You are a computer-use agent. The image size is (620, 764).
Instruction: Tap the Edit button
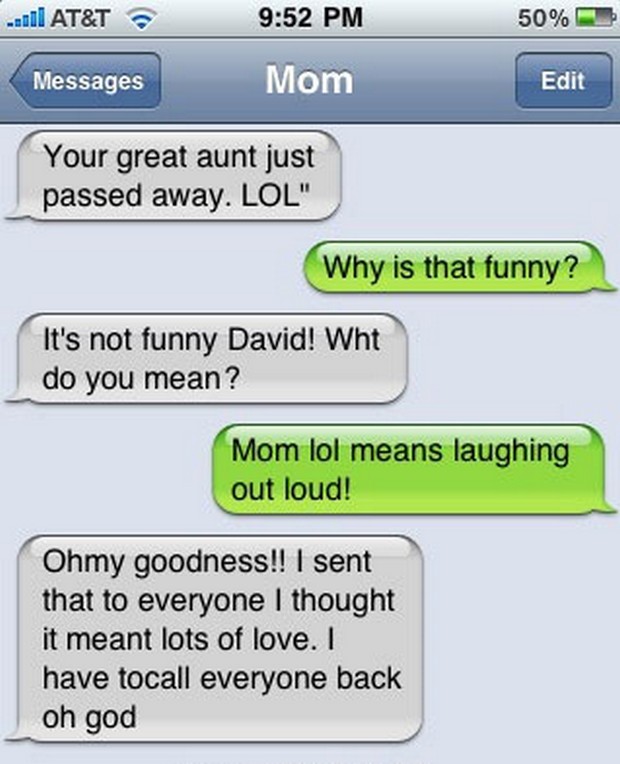(563, 81)
